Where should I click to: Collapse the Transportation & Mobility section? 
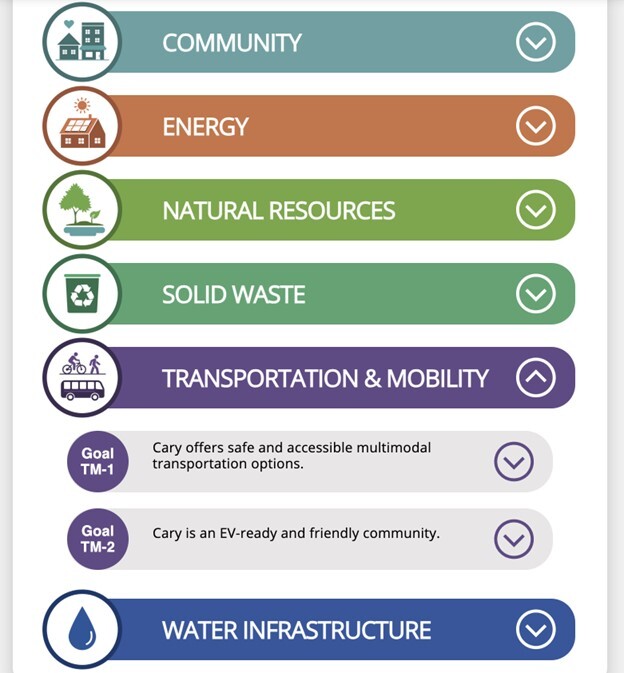[x=536, y=378]
